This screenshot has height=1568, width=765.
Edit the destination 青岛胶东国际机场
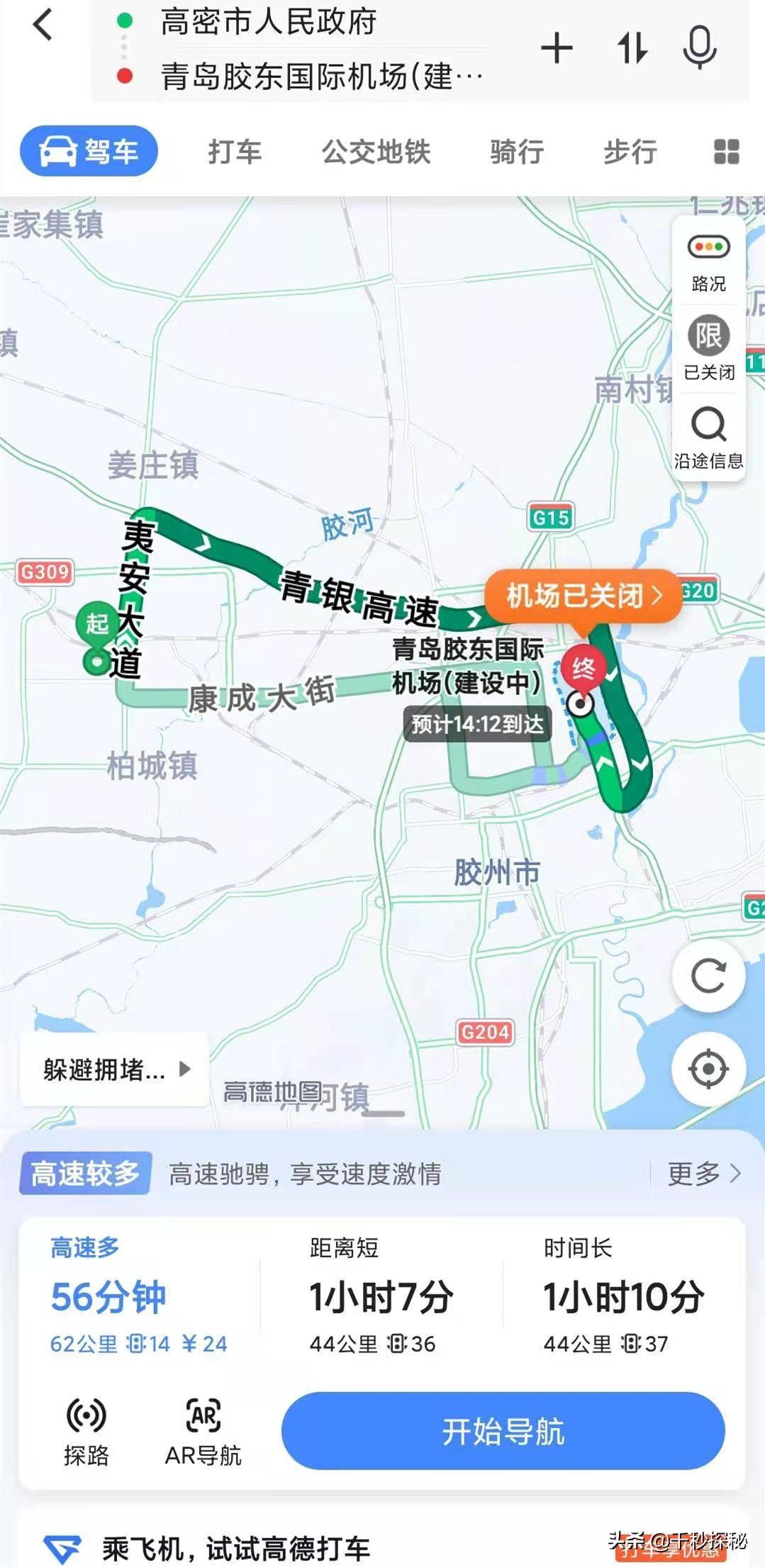click(x=322, y=76)
